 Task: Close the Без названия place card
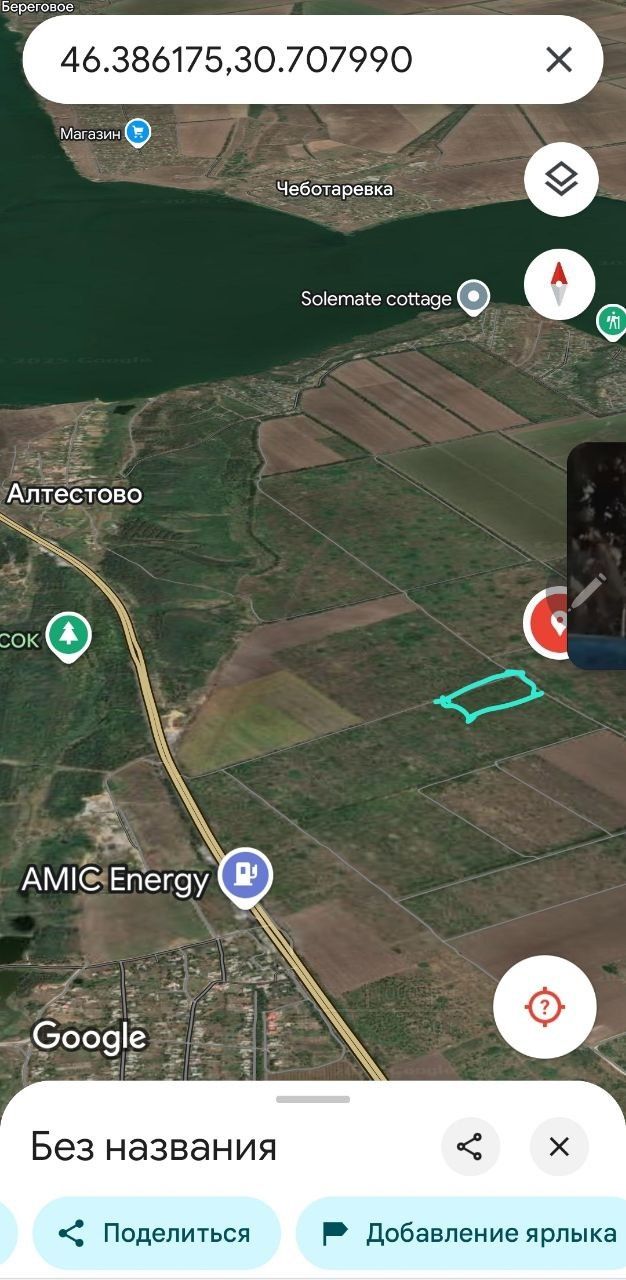tap(559, 1146)
